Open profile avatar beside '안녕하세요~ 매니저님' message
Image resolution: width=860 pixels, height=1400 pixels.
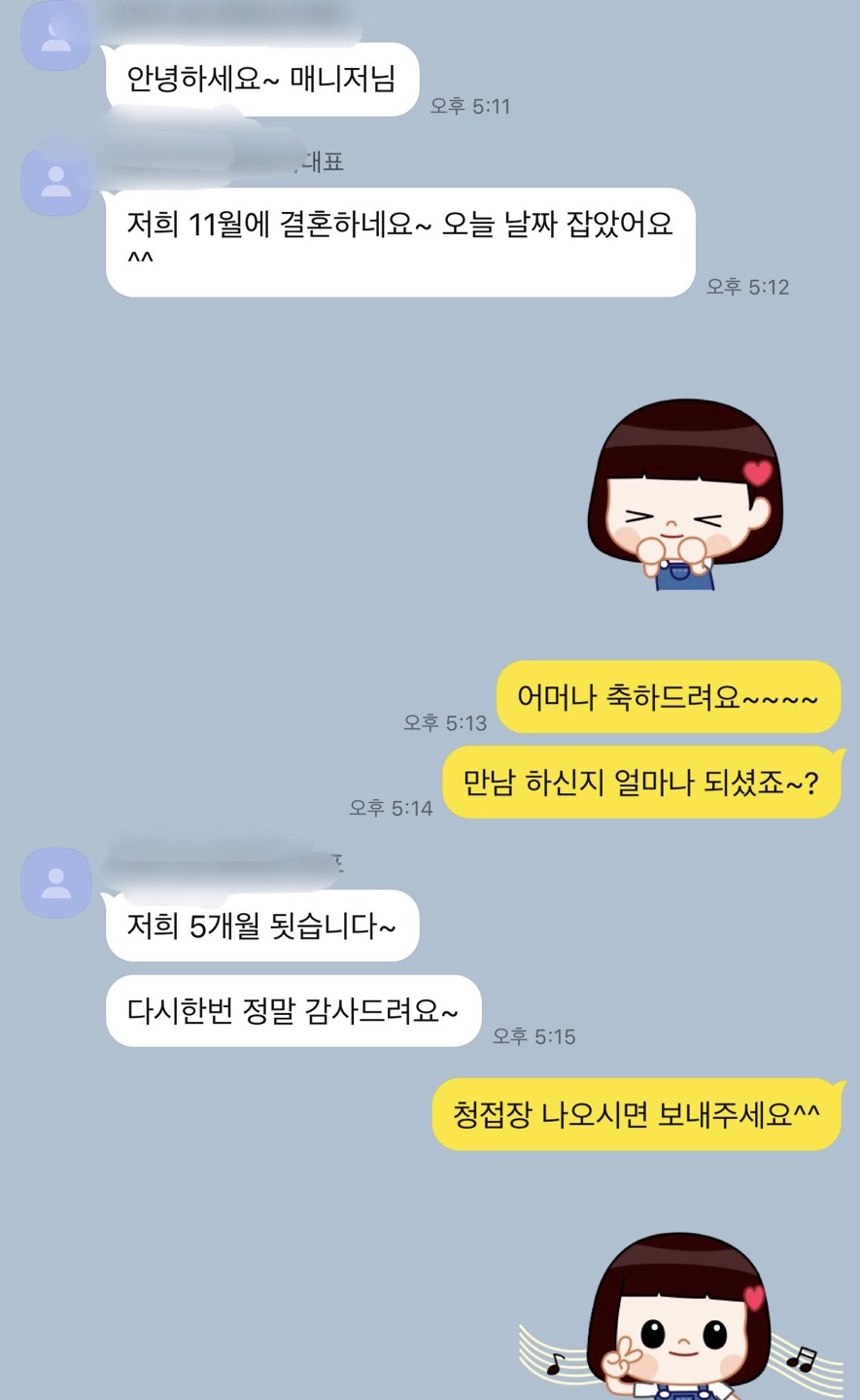[56, 39]
